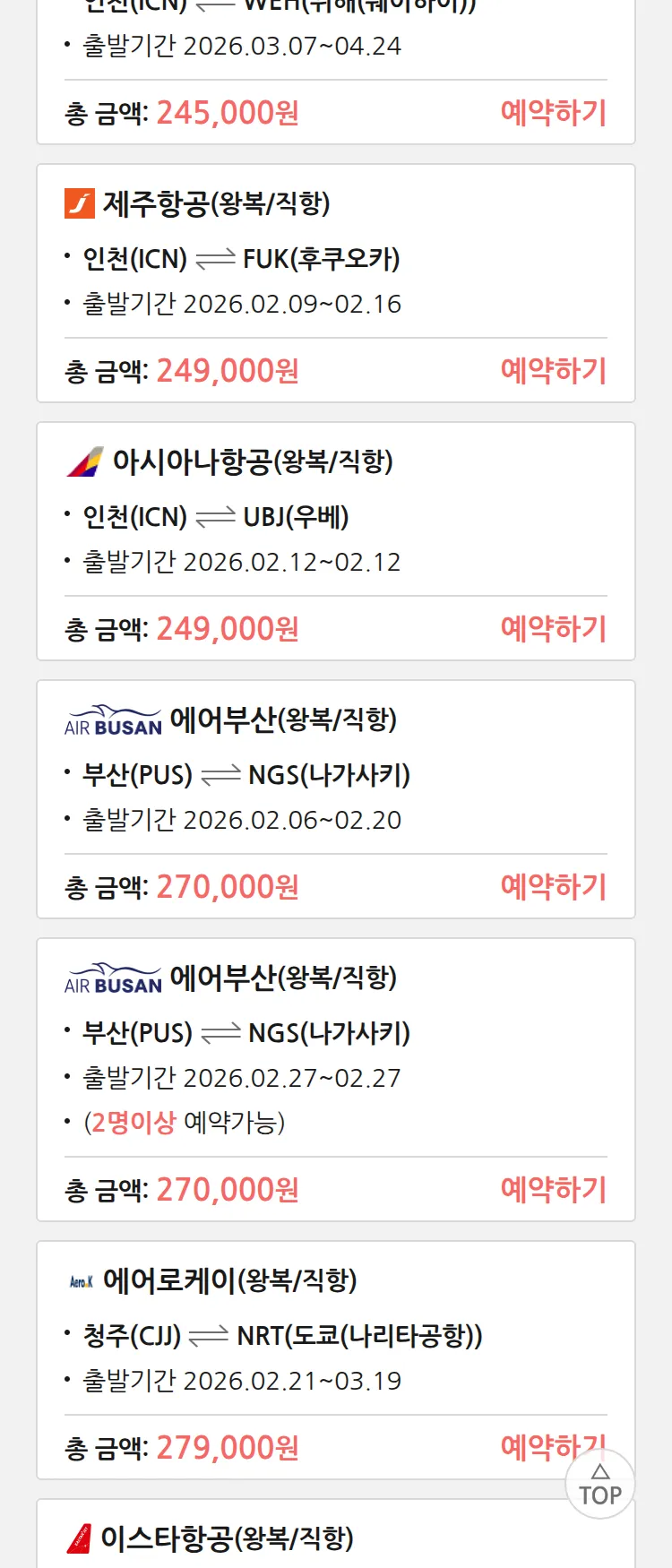Book the 제주항공 Incheon–Fukuoka flight via 예약하기
Screen dimensions: 672x1568
(553, 371)
